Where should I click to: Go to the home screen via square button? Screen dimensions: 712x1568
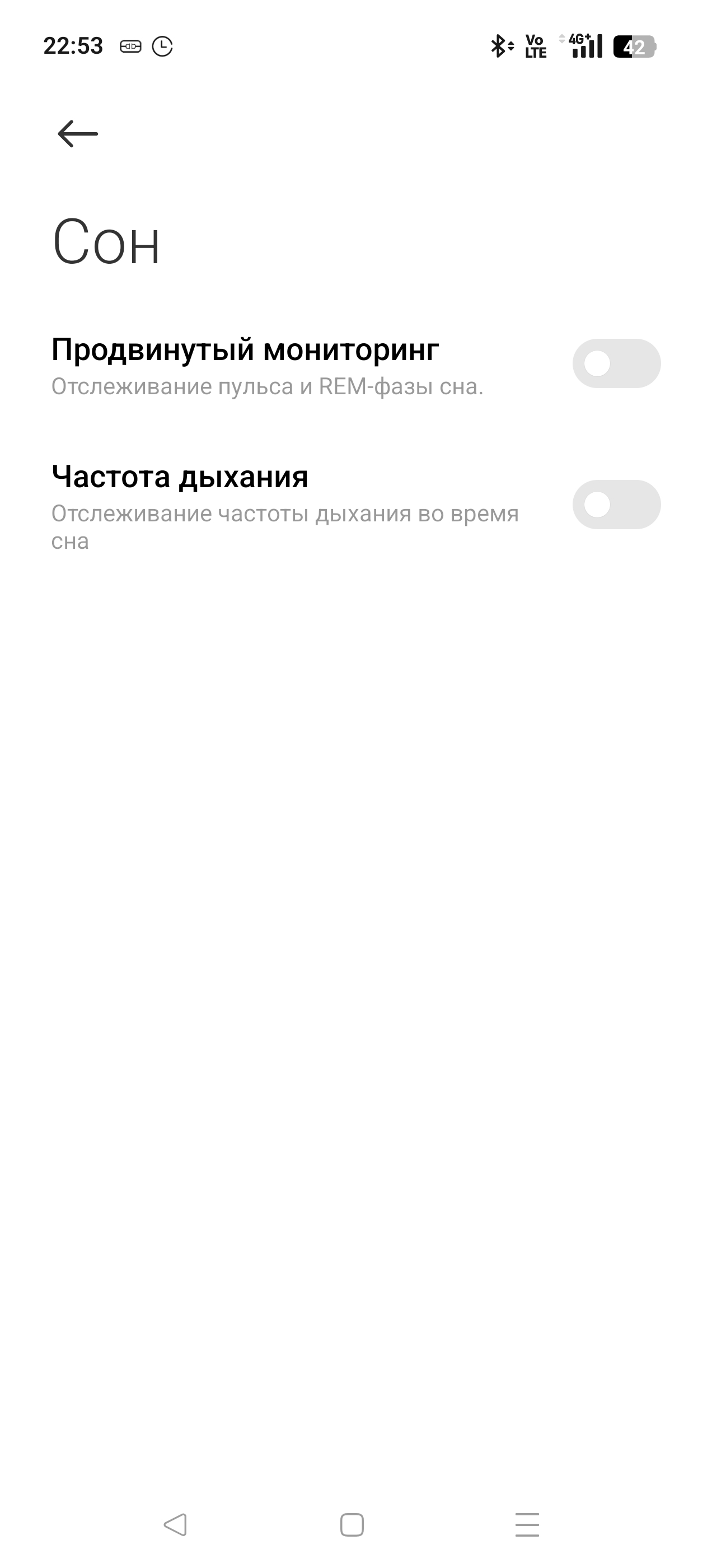click(x=352, y=1525)
